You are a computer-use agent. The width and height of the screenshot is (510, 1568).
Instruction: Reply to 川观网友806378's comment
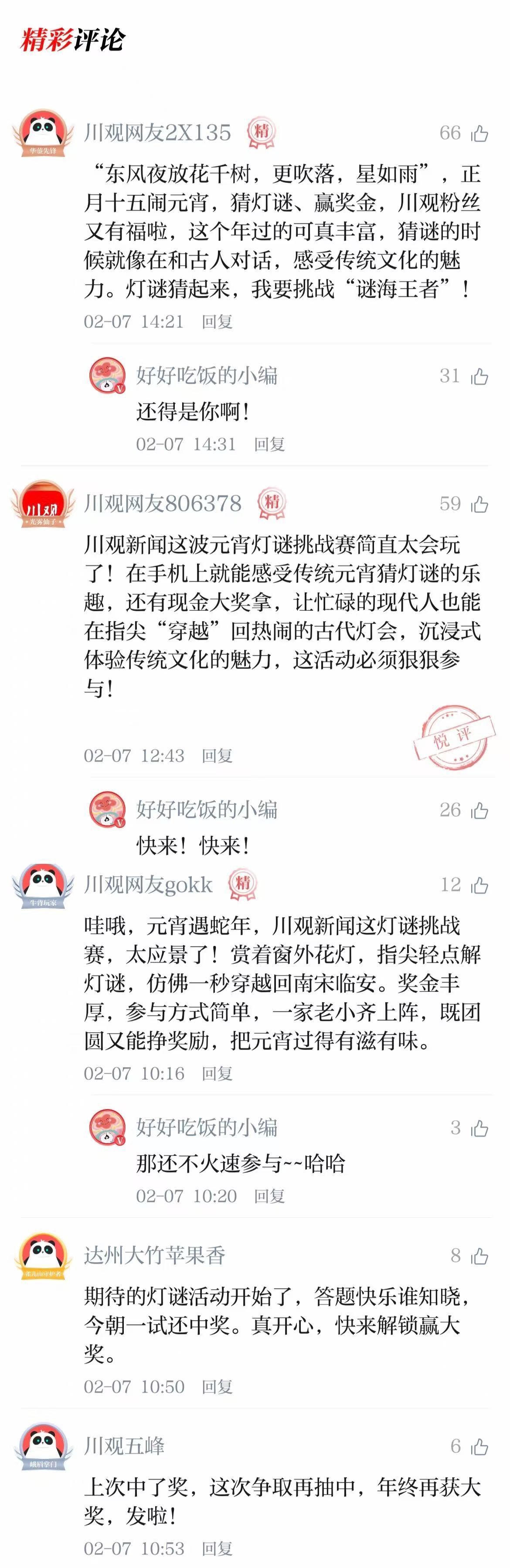[x=217, y=756]
